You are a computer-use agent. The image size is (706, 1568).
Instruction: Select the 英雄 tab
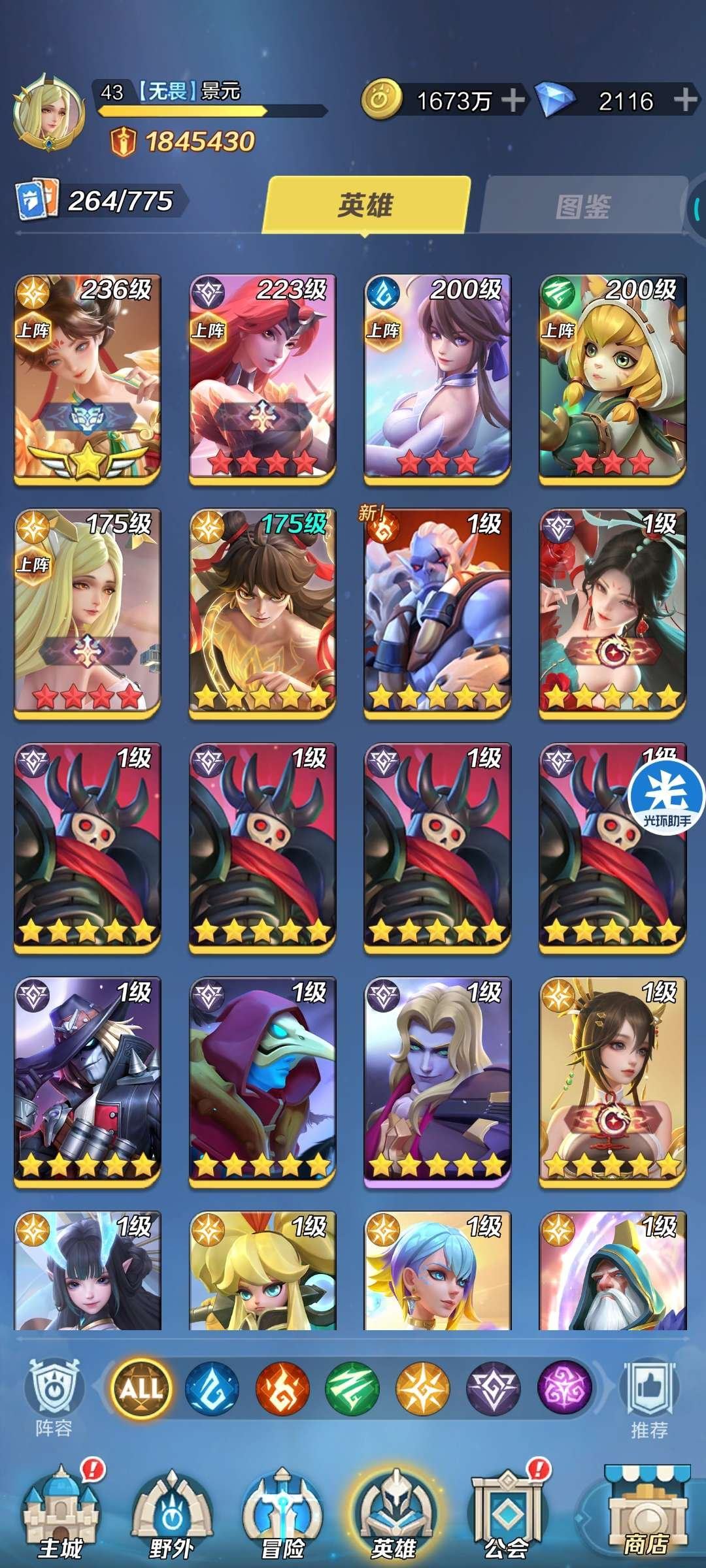tap(365, 205)
